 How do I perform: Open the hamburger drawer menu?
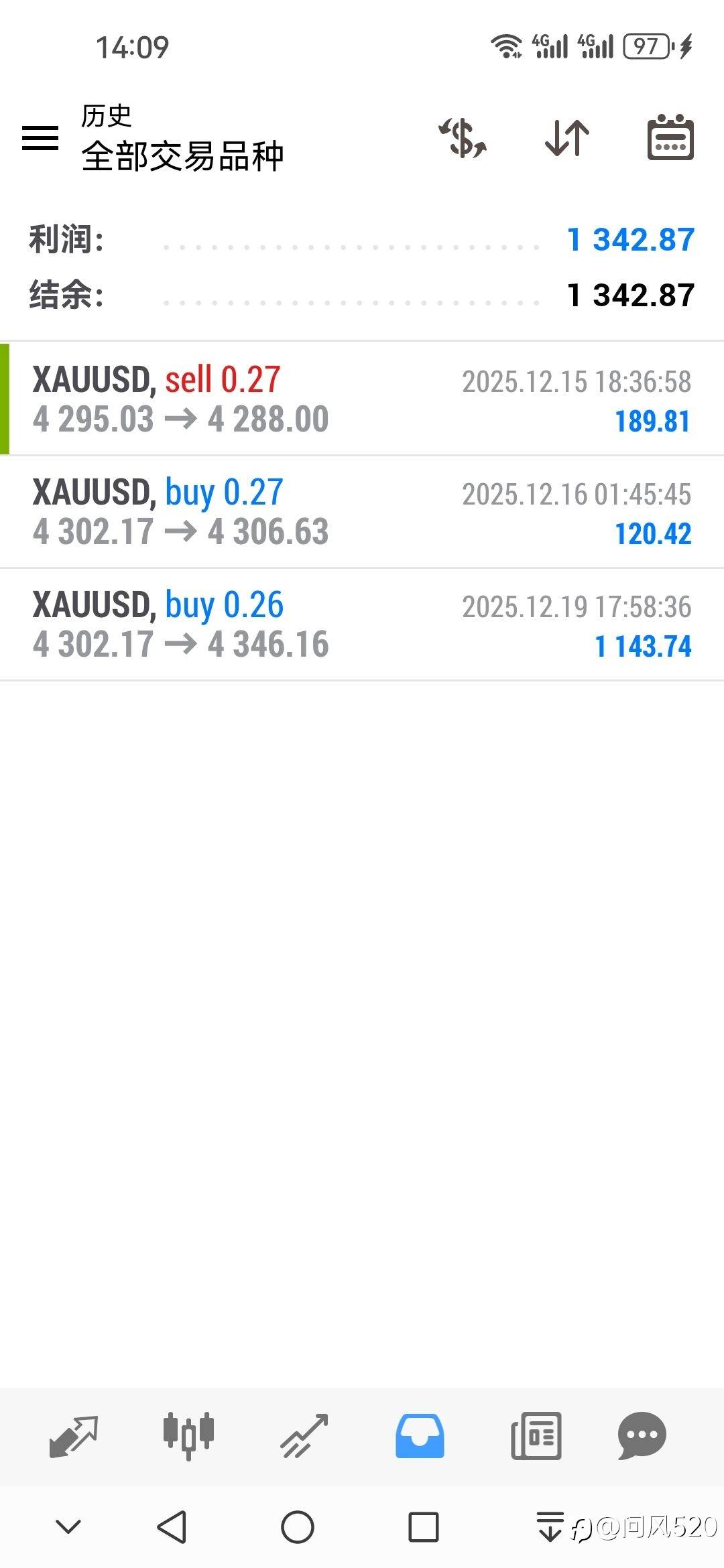[40, 138]
